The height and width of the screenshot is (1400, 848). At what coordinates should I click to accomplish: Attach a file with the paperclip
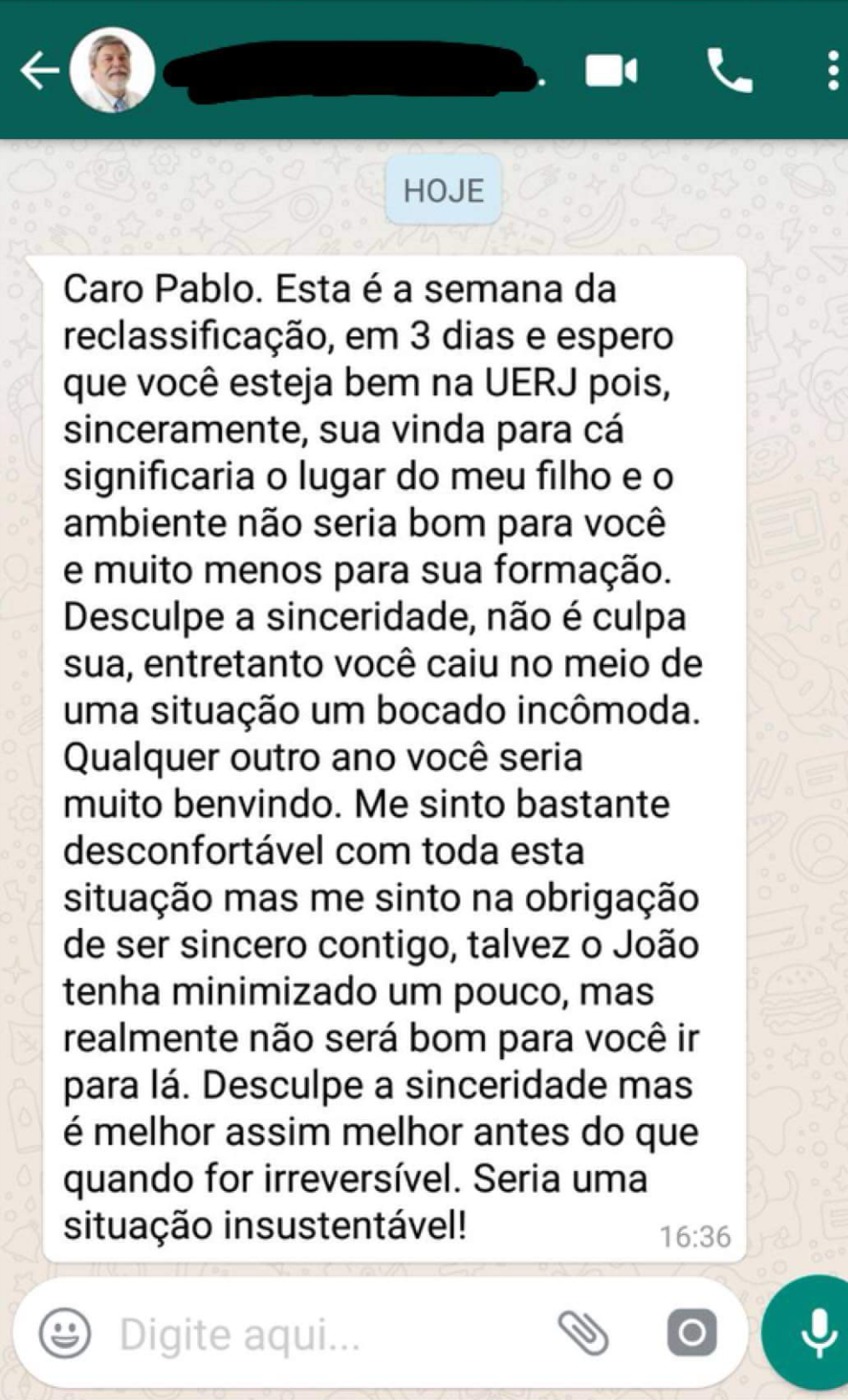point(583,1333)
